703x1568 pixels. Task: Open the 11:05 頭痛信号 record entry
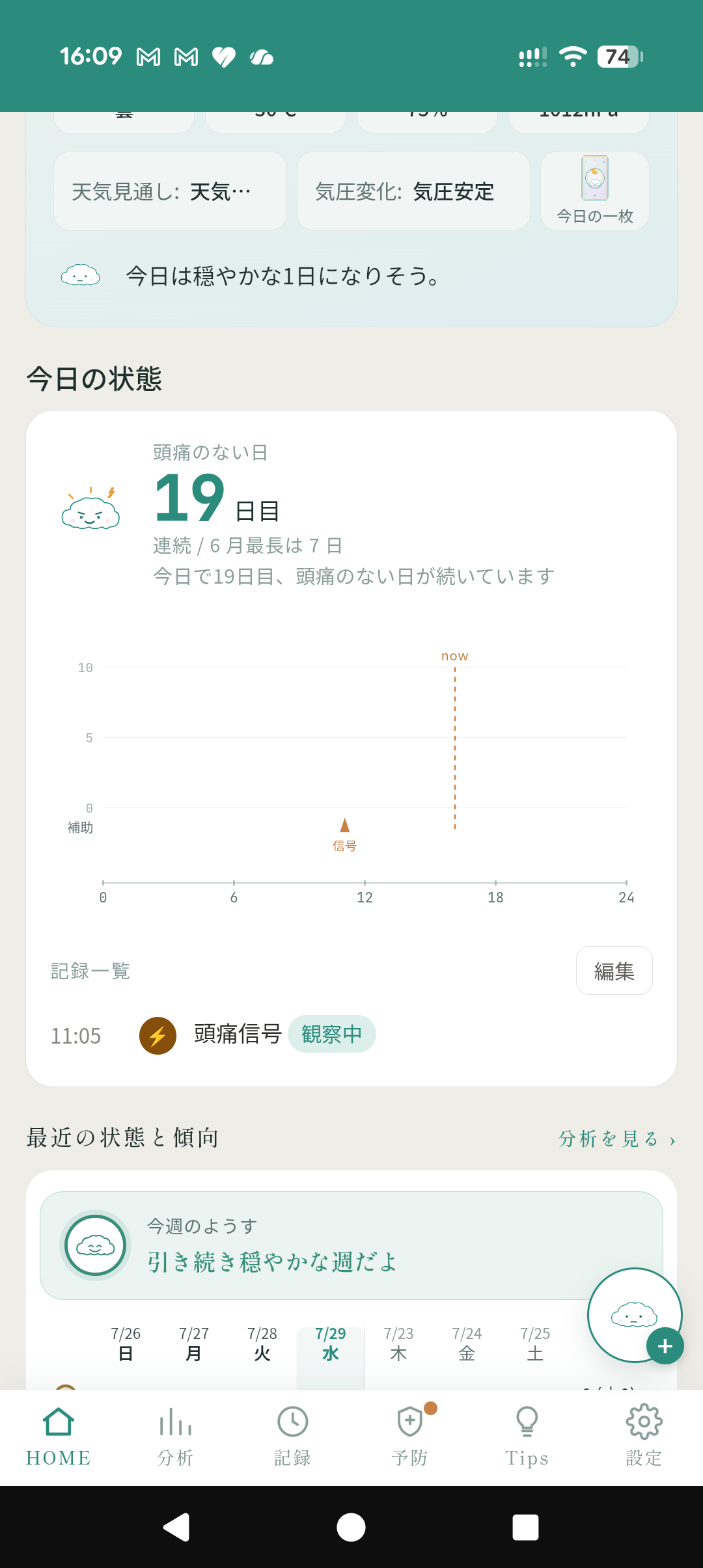point(351,1034)
